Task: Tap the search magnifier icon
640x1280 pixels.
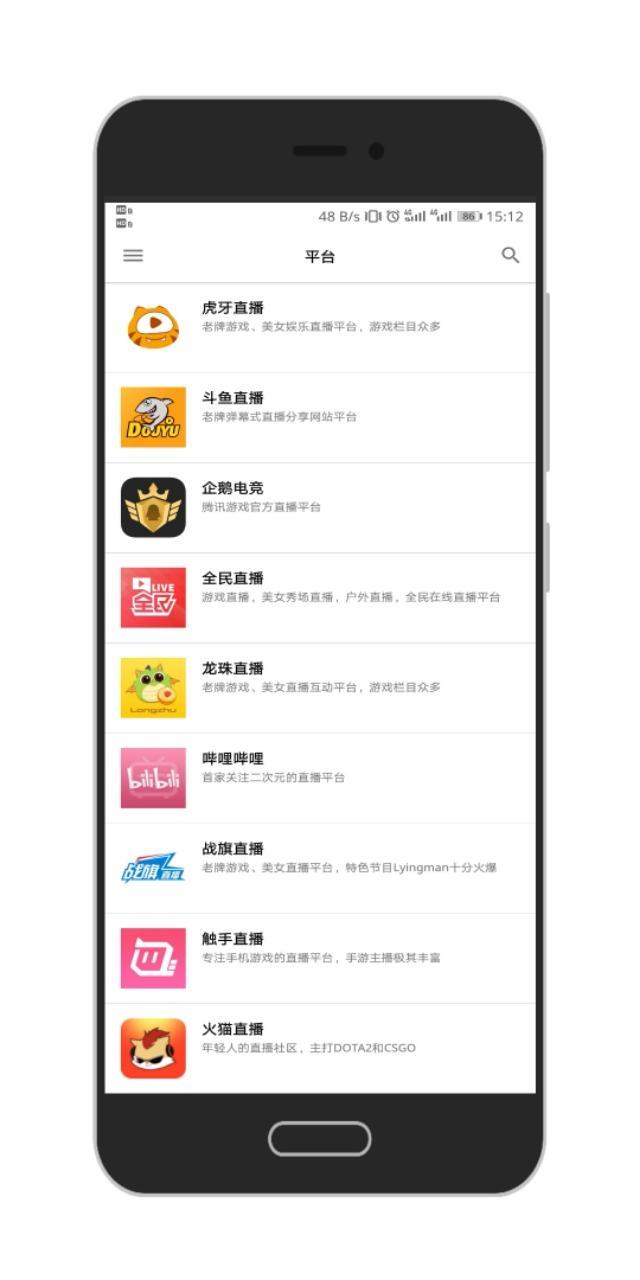Action: (510, 256)
